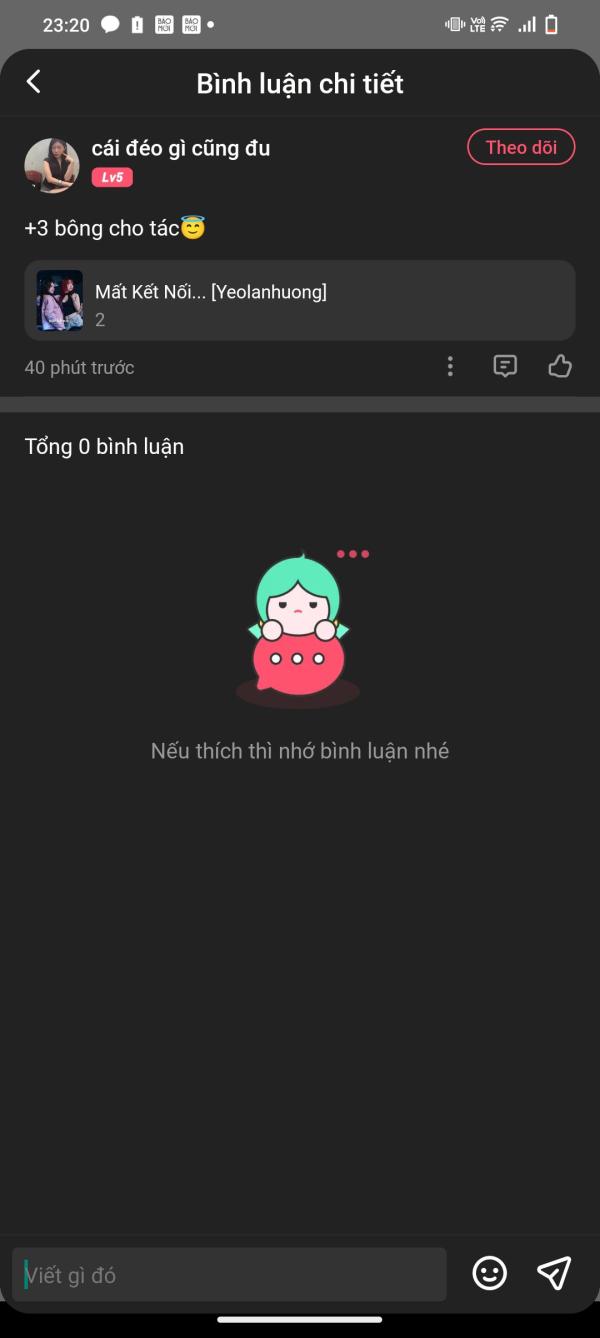
Task: Reply using the comment bubble icon
Action: 505,367
